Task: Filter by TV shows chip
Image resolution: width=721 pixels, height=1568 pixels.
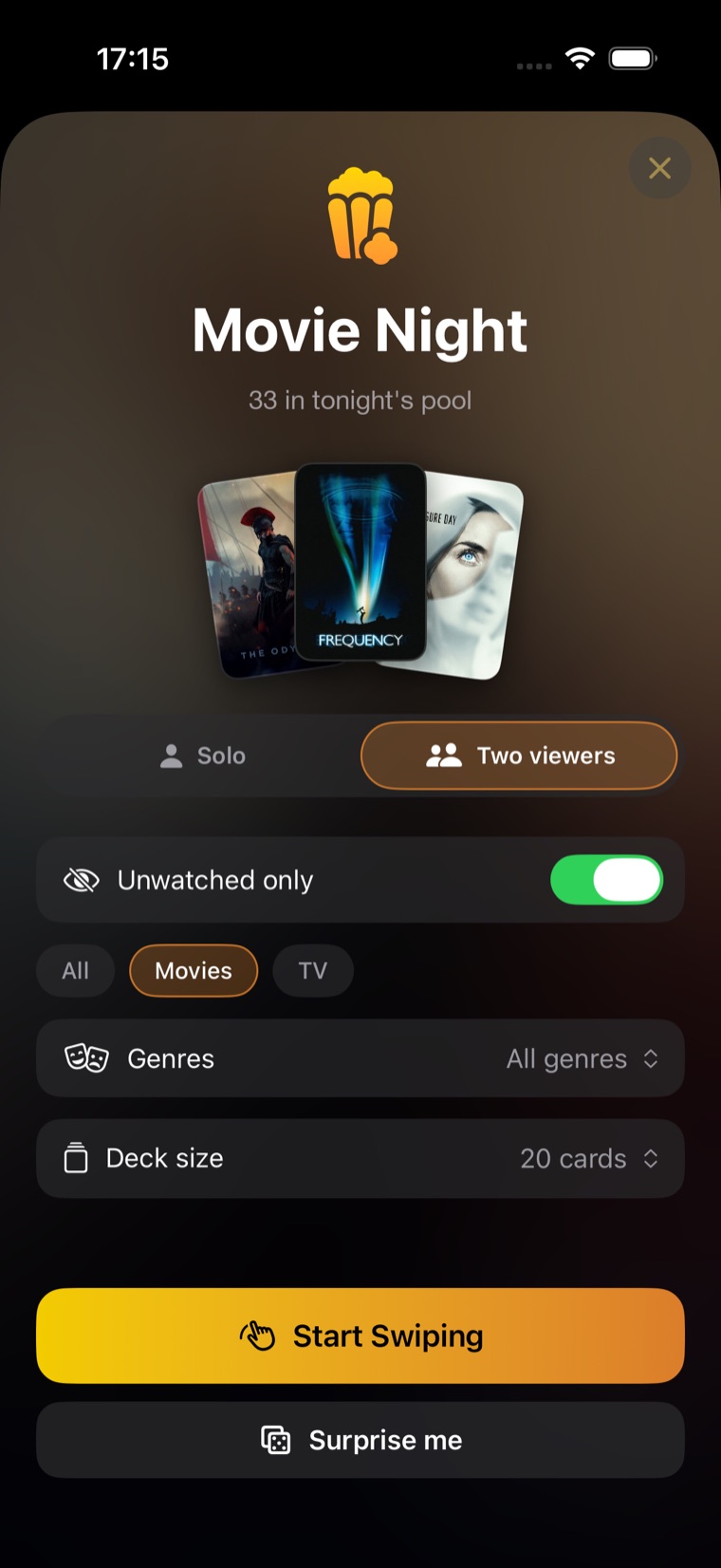Action: tap(313, 971)
